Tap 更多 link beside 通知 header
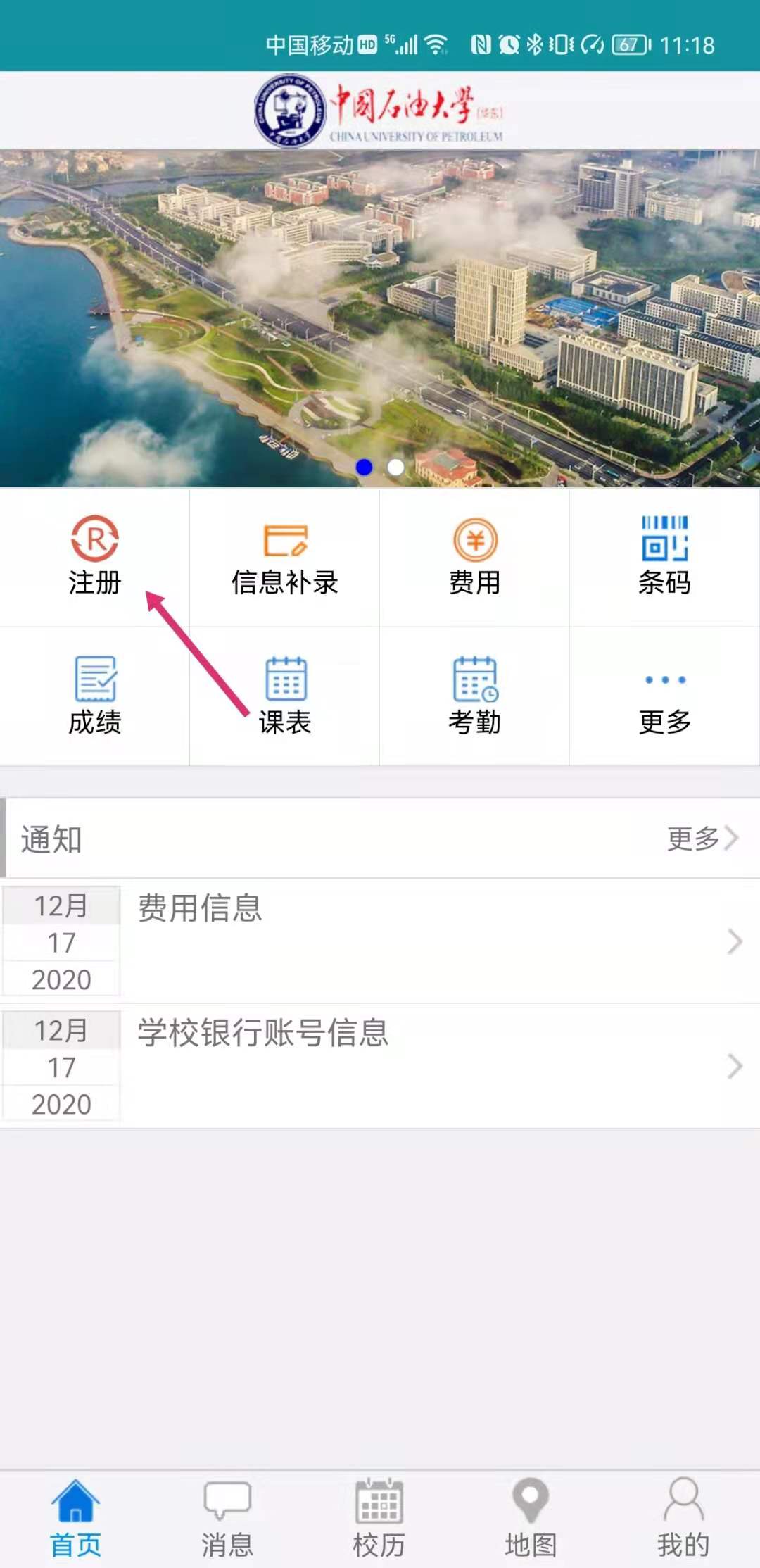 point(701,838)
